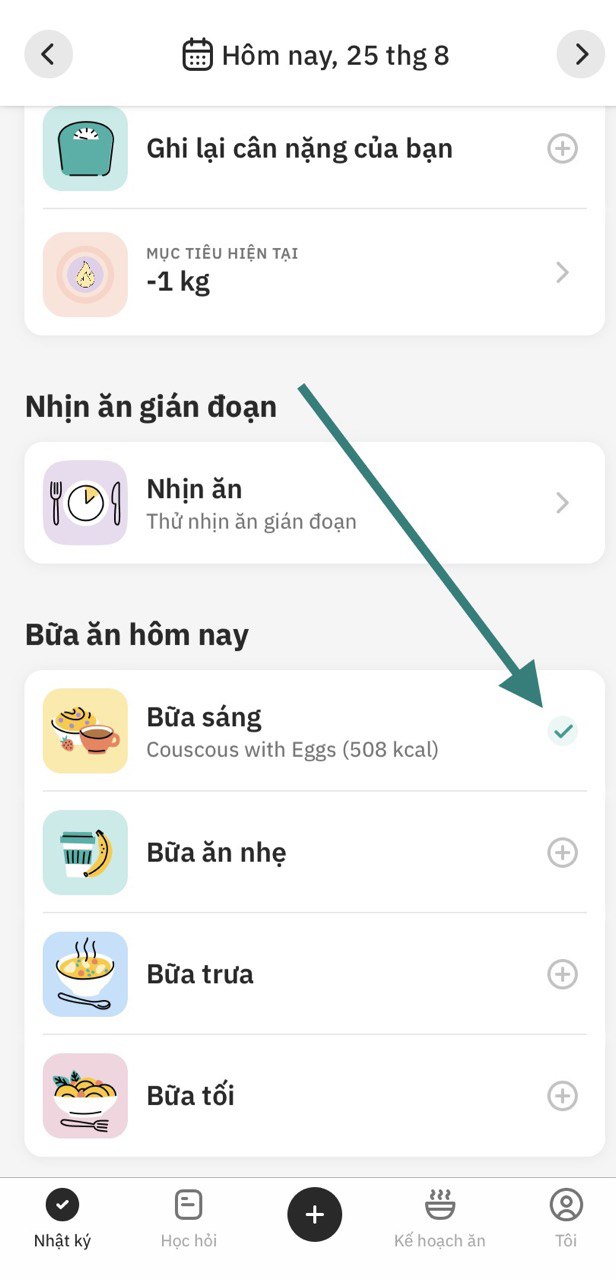Add food to Bữa trưa
Viewport: 616px width, 1280px height.
[563, 974]
